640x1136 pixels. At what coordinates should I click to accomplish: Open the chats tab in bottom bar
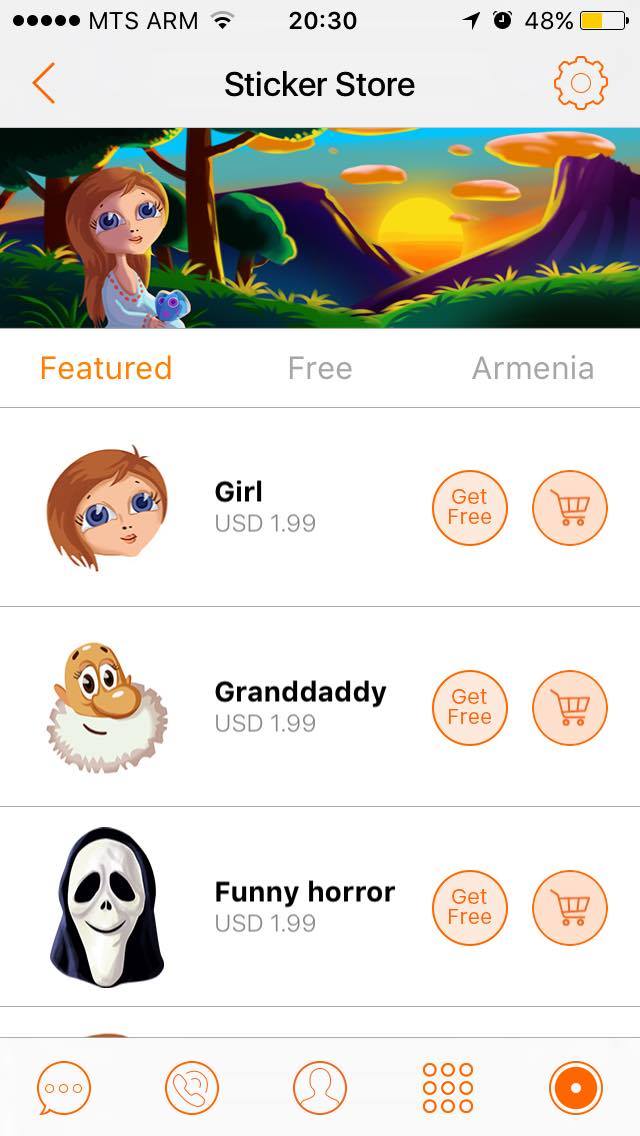pyautogui.click(x=64, y=1087)
